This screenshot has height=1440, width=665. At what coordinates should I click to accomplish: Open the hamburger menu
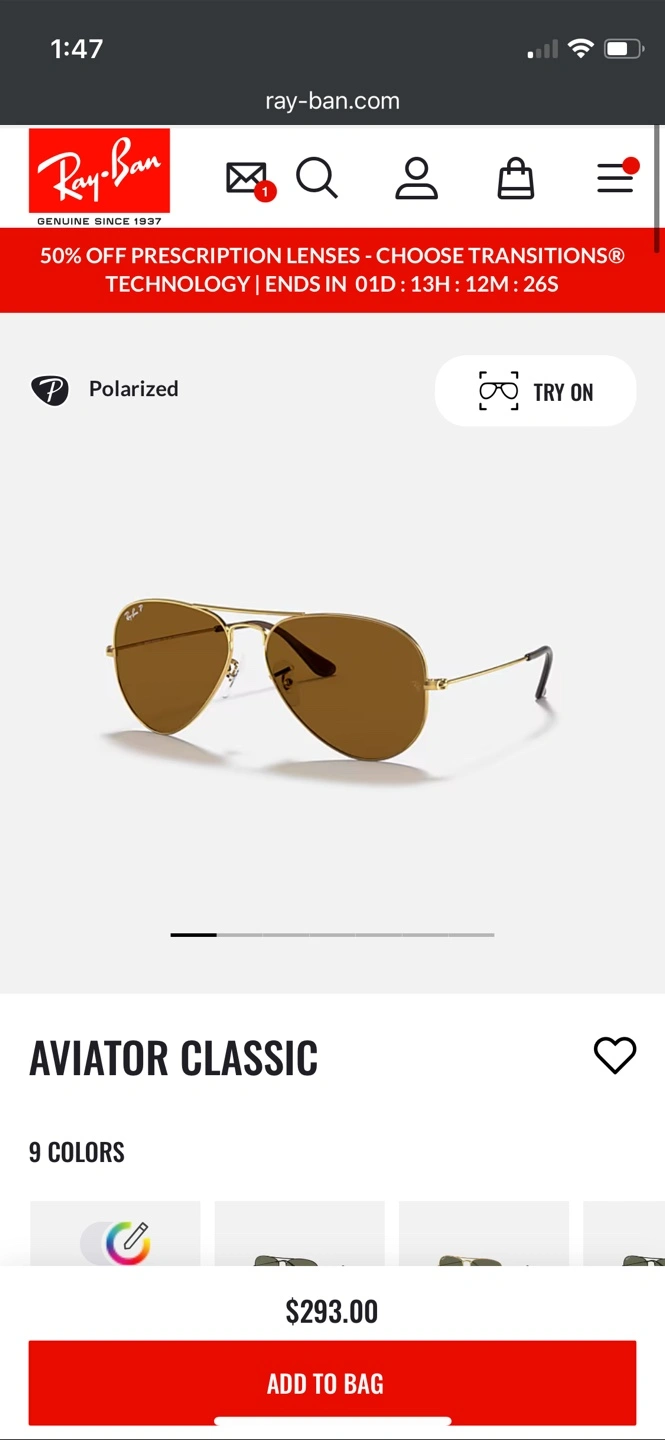(616, 178)
